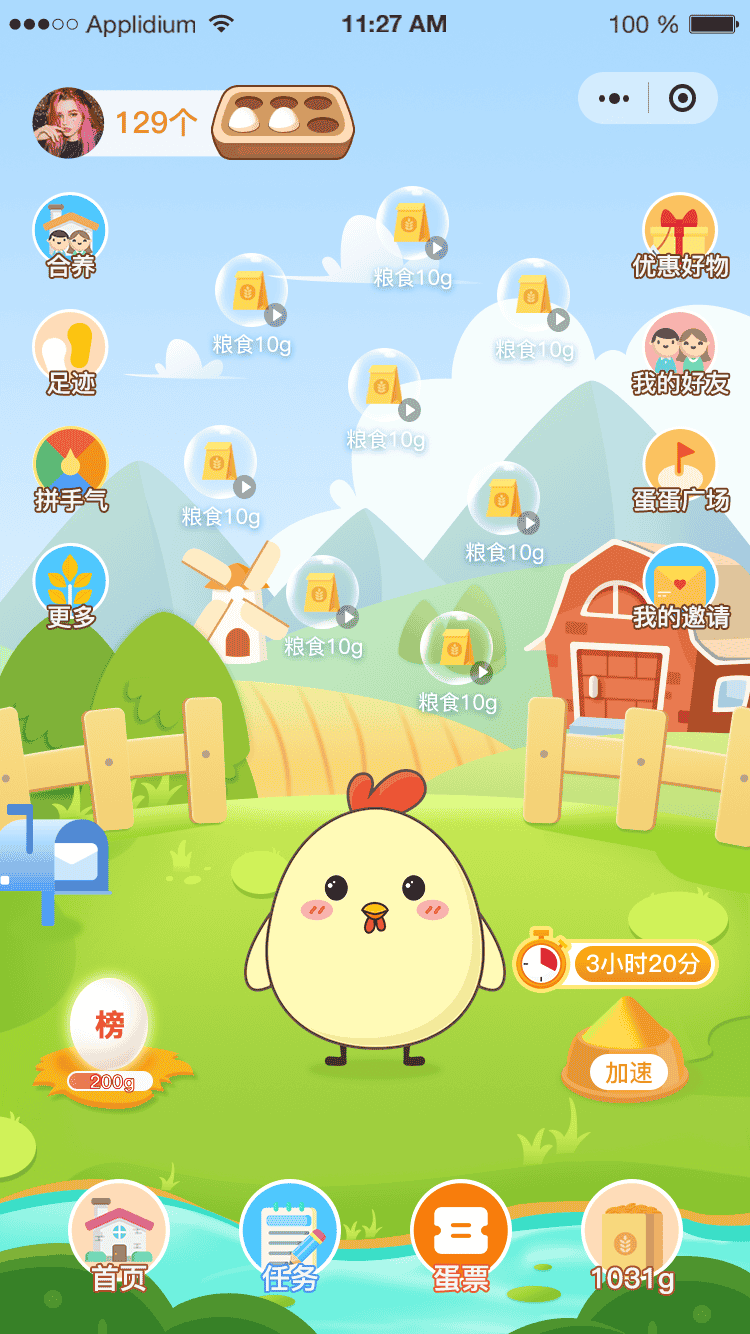The image size is (750, 1334).
Task: Switch to the 任务 tasks tab
Action: 290,1232
